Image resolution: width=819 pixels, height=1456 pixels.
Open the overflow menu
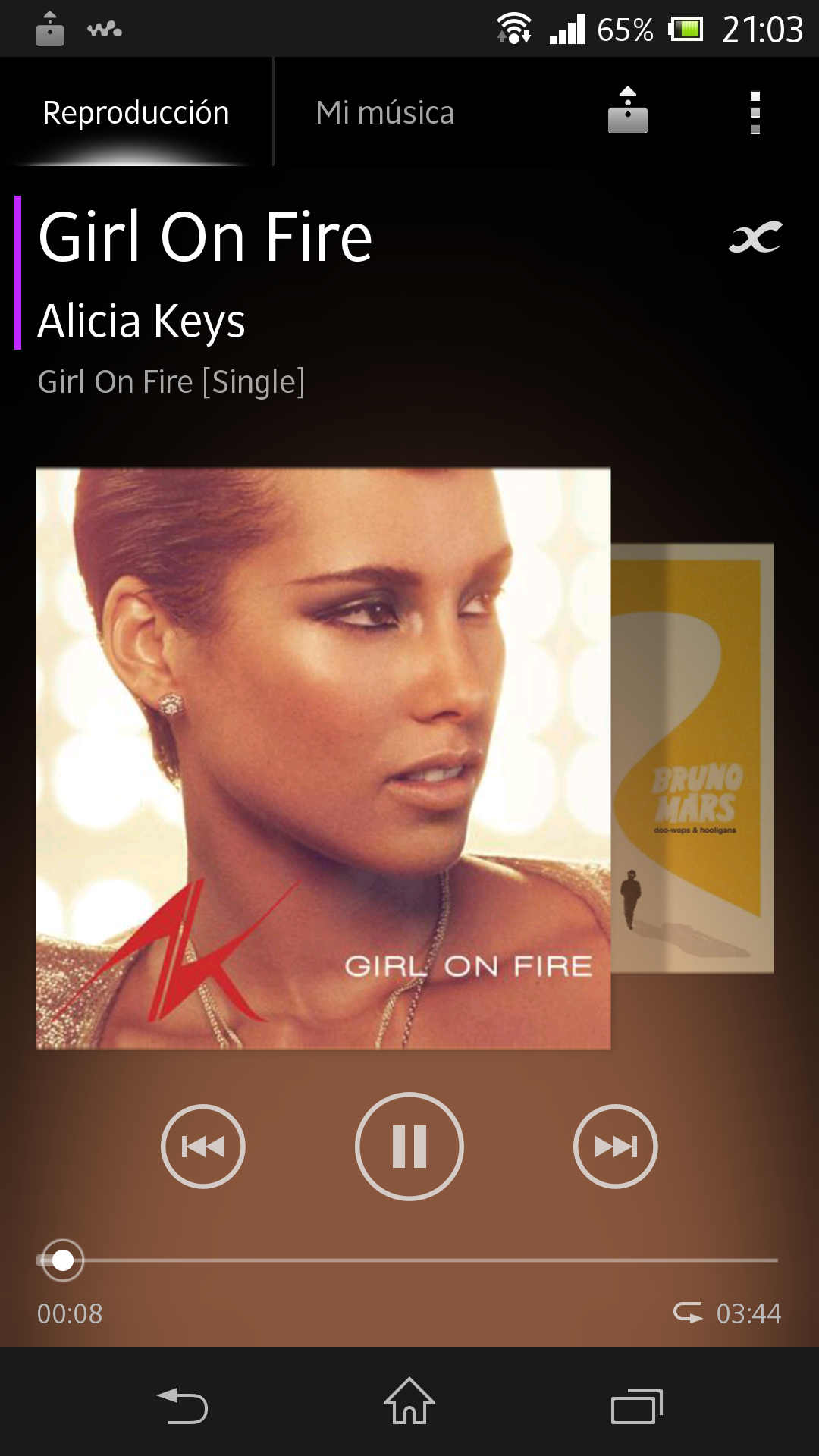(x=755, y=113)
